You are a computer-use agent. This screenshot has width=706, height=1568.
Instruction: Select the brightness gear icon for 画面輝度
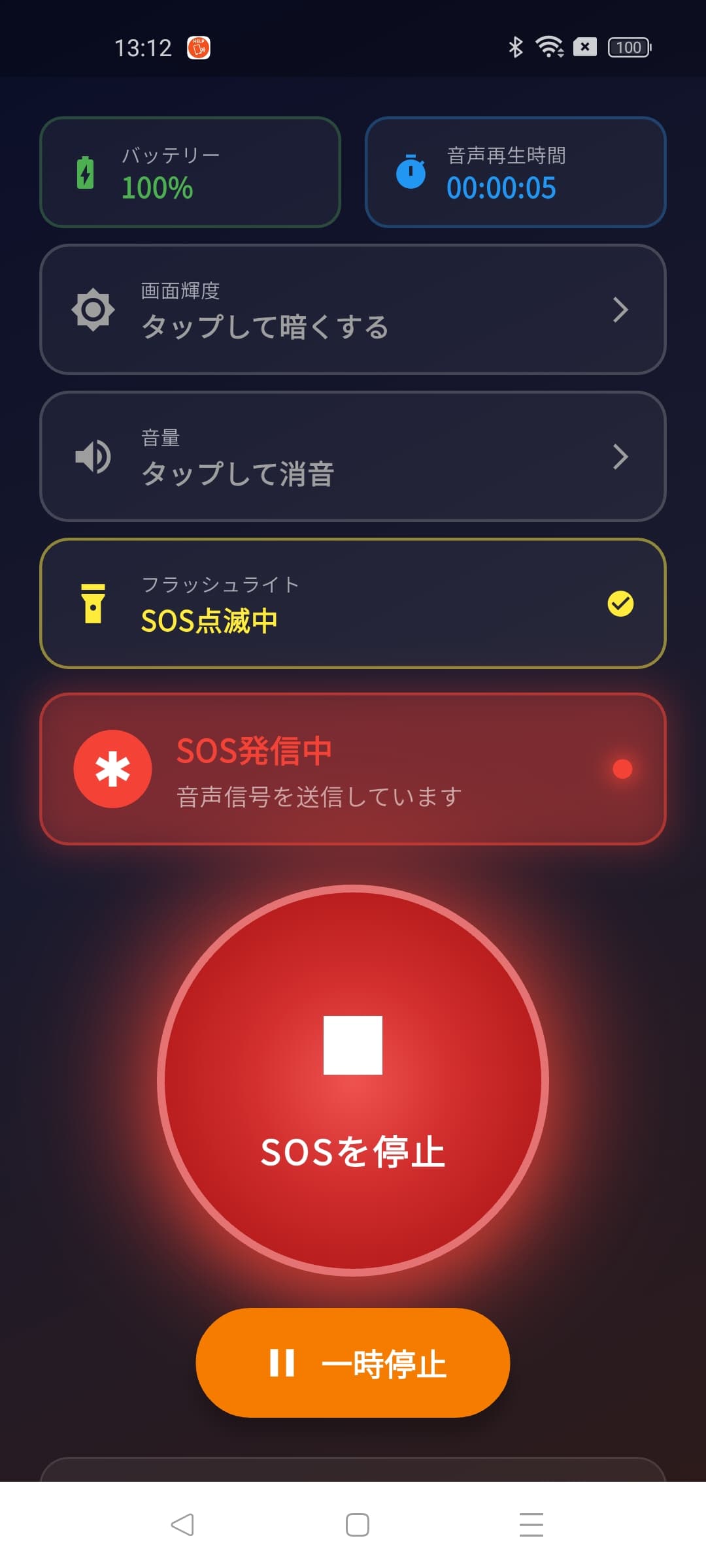(94, 310)
